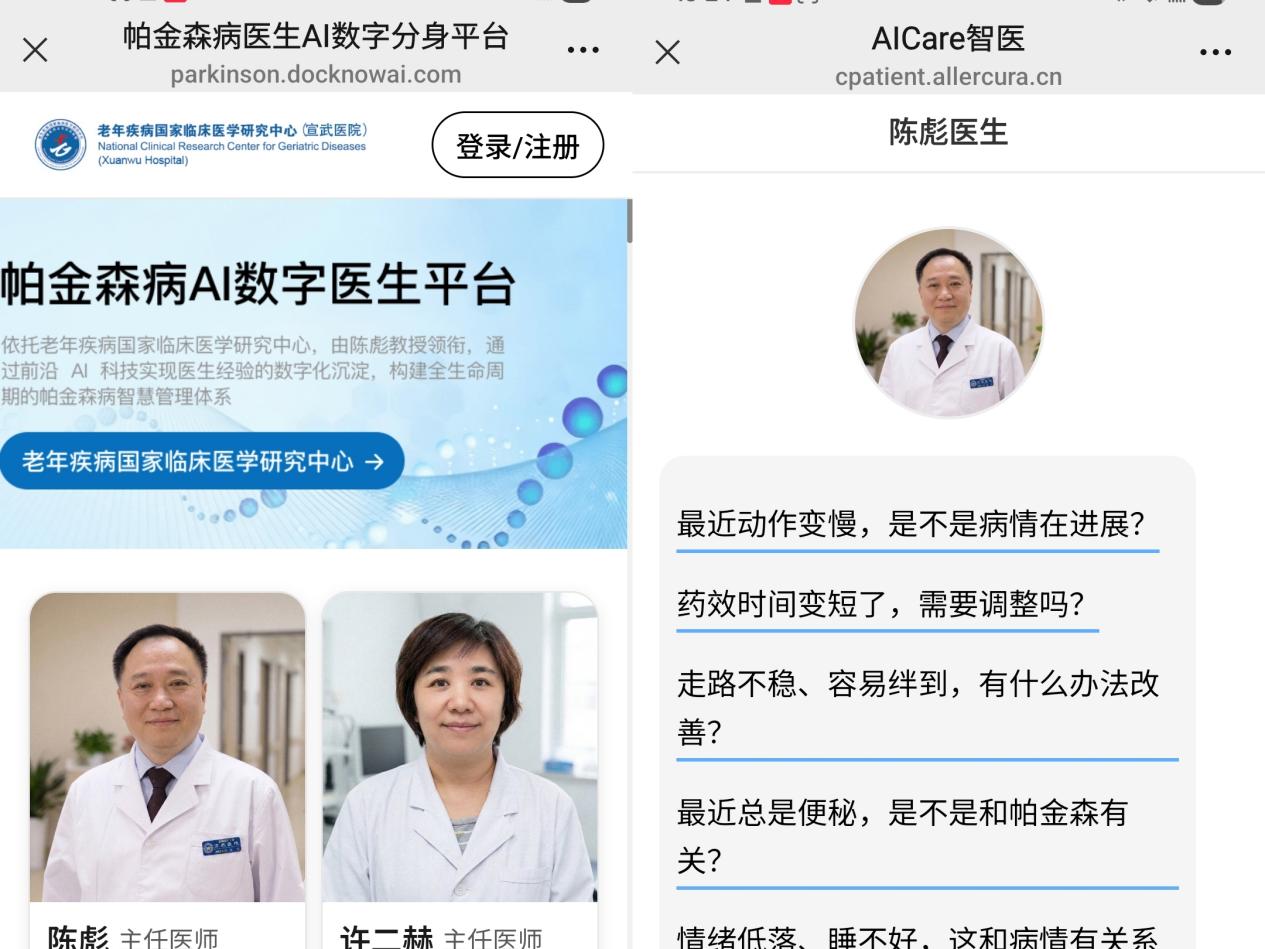Open overflow menu of parkinson.docknowai.com page
This screenshot has width=1265, height=949.
pos(583,51)
